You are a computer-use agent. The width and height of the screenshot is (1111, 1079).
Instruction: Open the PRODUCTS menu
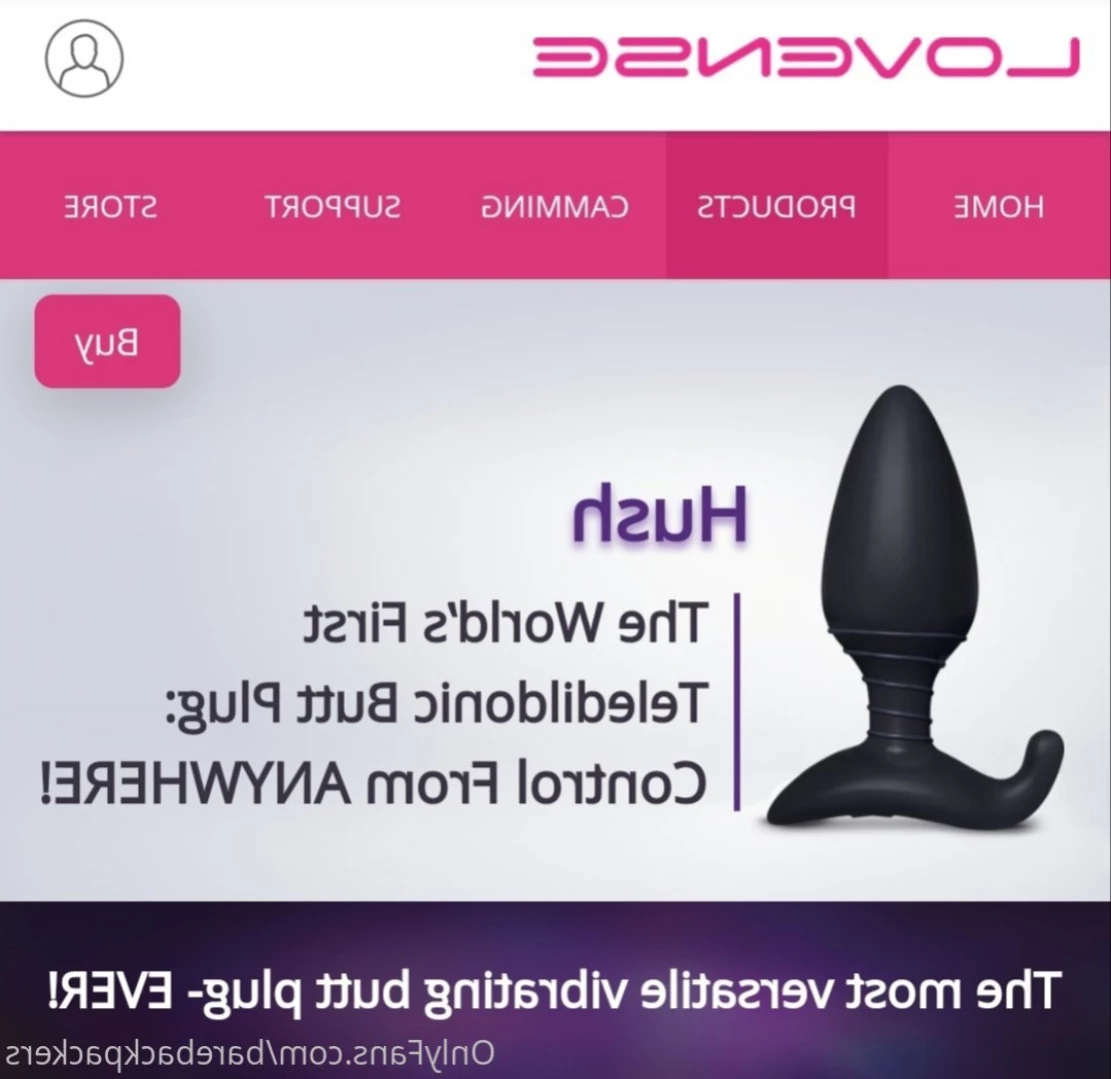(777, 207)
